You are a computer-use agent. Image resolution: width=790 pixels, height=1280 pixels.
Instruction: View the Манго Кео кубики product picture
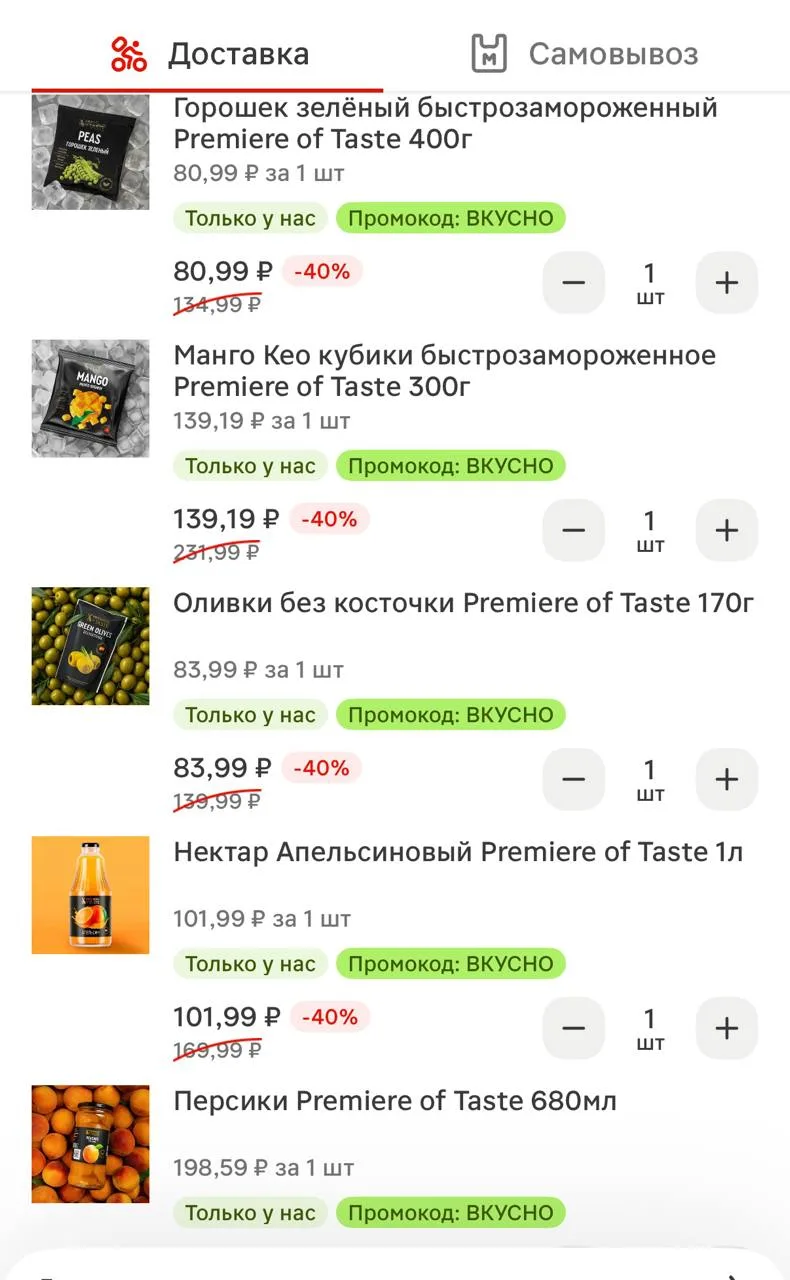[90, 398]
